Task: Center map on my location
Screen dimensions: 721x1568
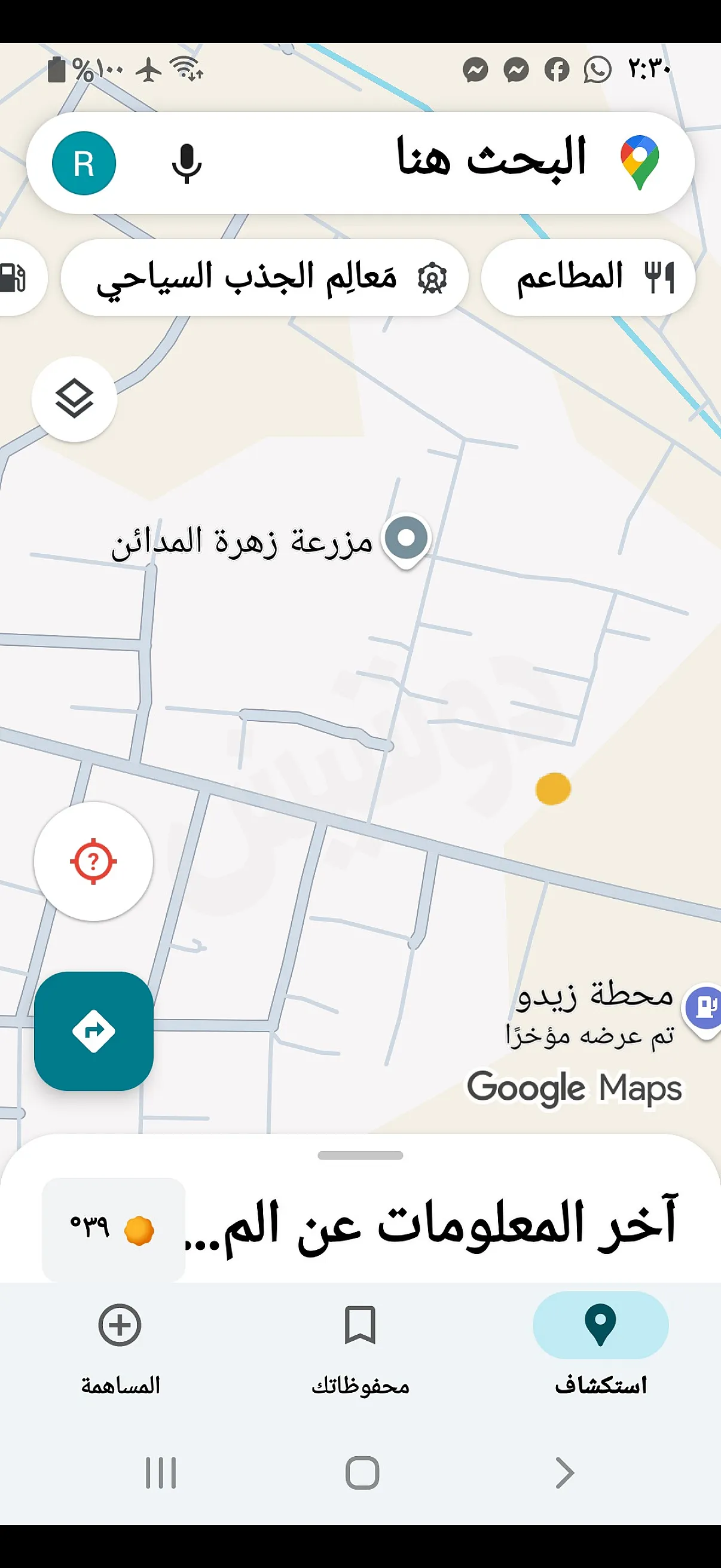Action: point(93,861)
